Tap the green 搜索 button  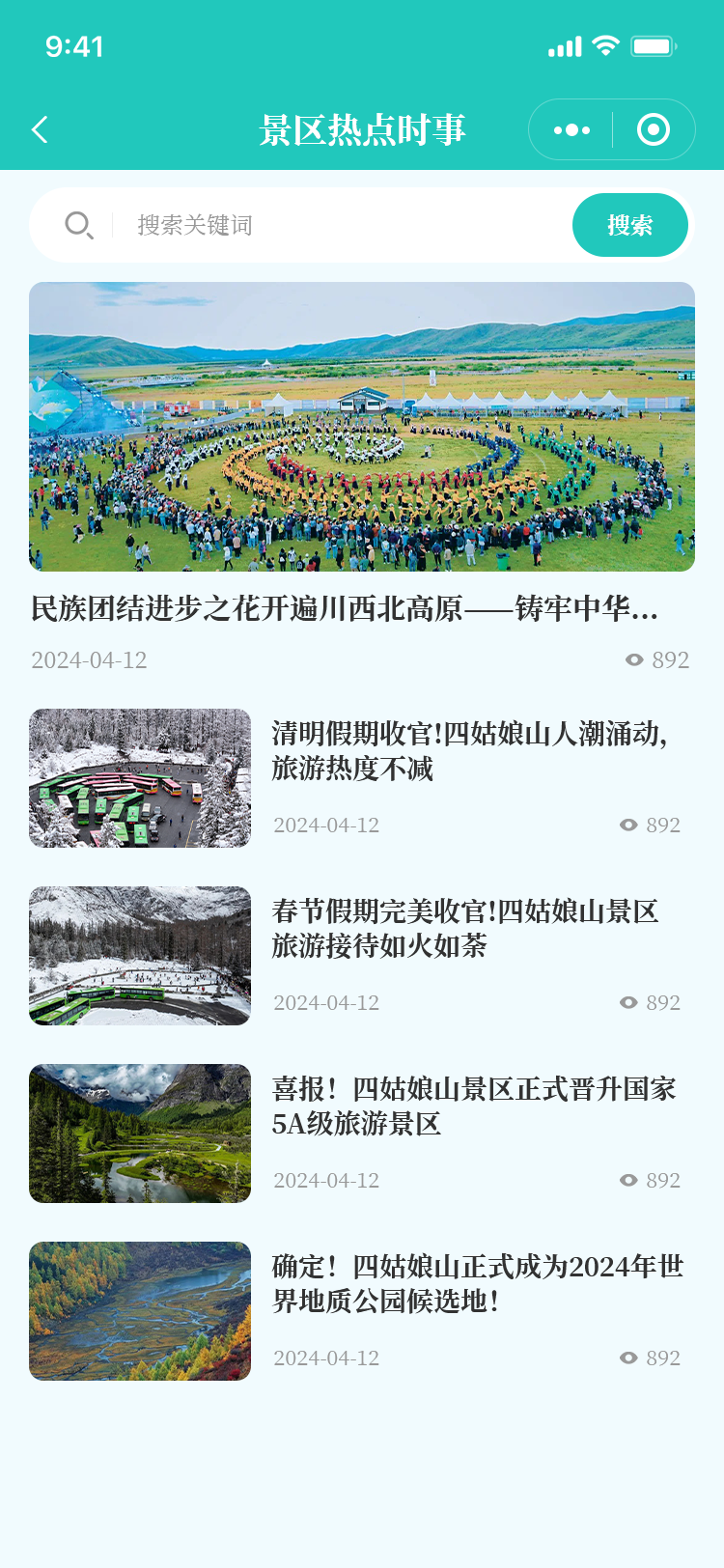click(x=630, y=225)
